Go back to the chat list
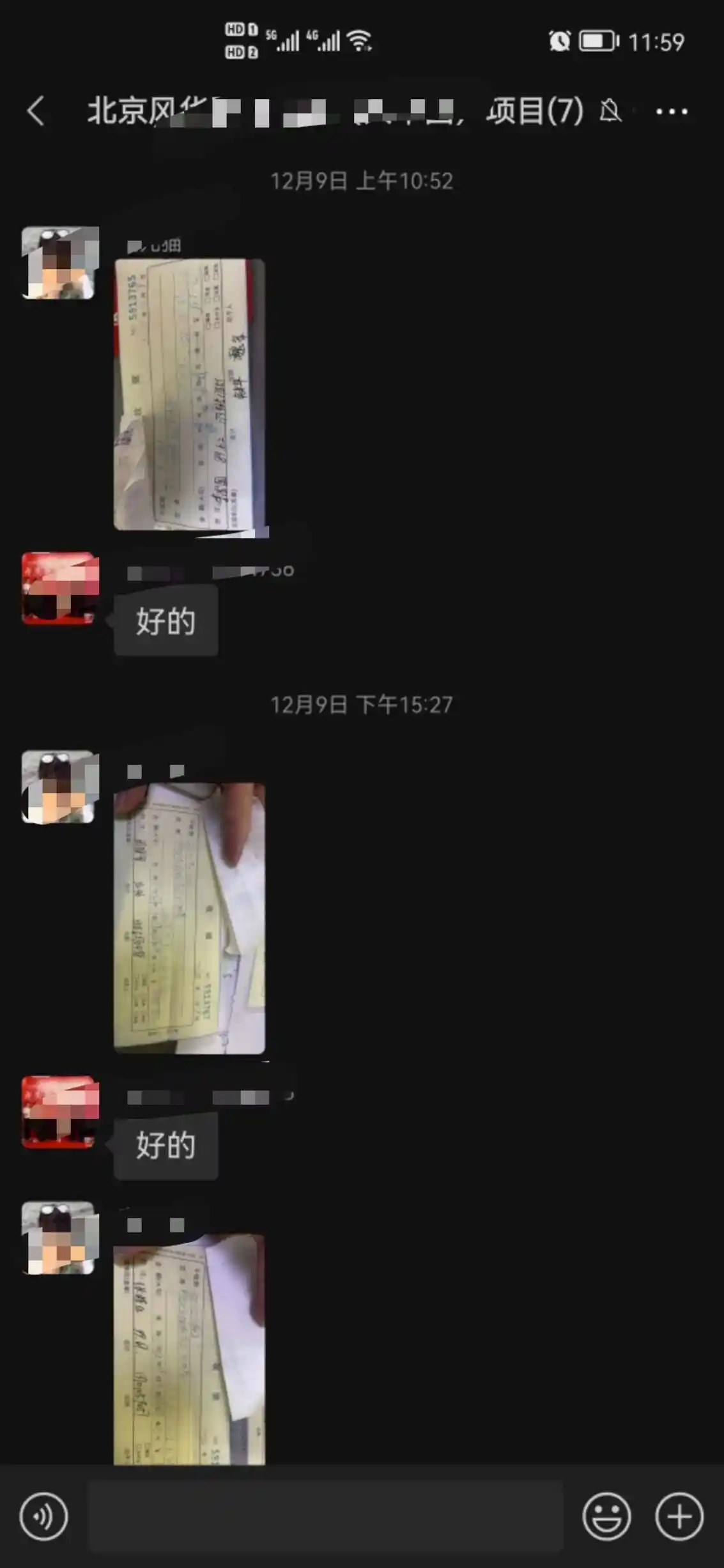The image size is (724, 1568). pyautogui.click(x=36, y=111)
